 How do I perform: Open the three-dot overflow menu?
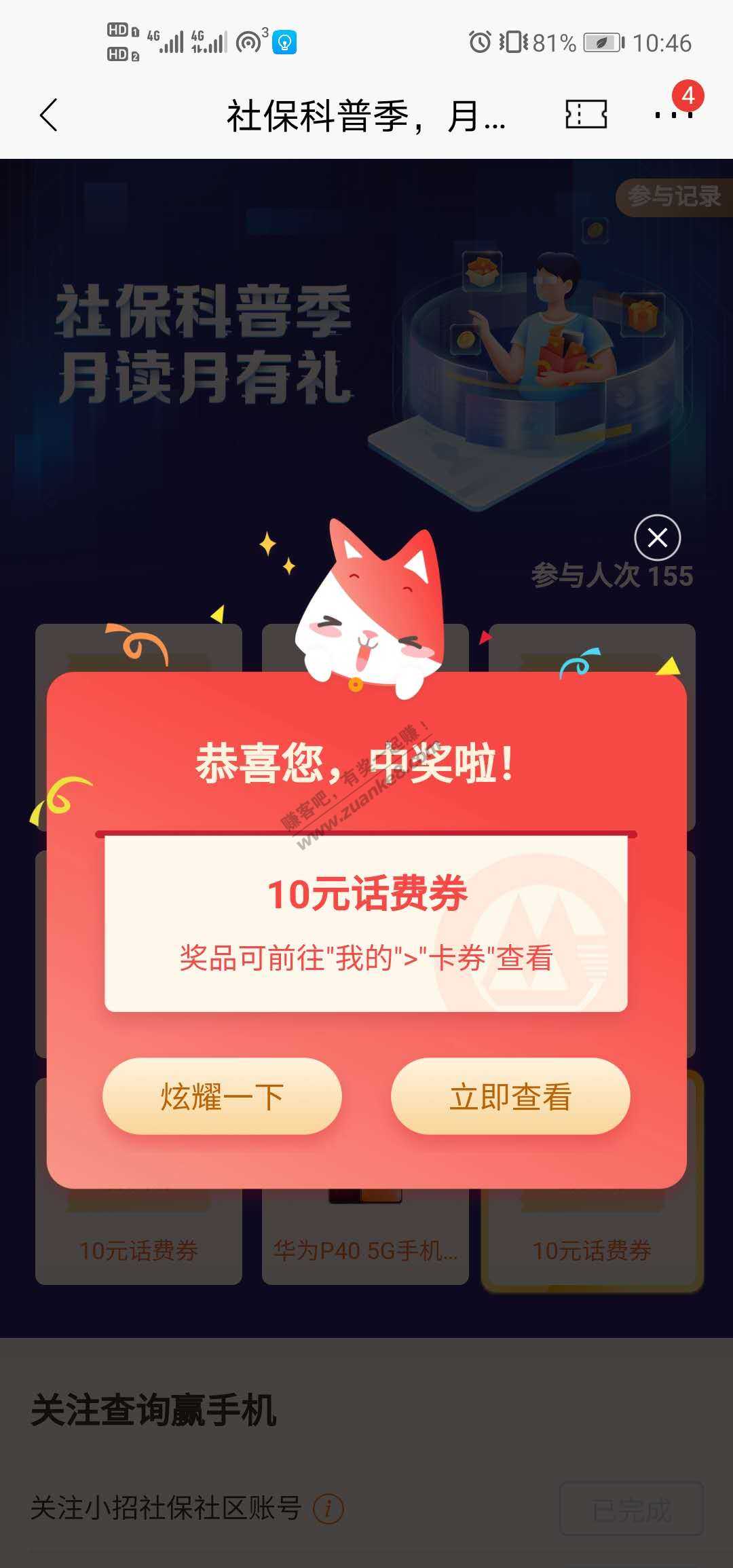[673, 114]
